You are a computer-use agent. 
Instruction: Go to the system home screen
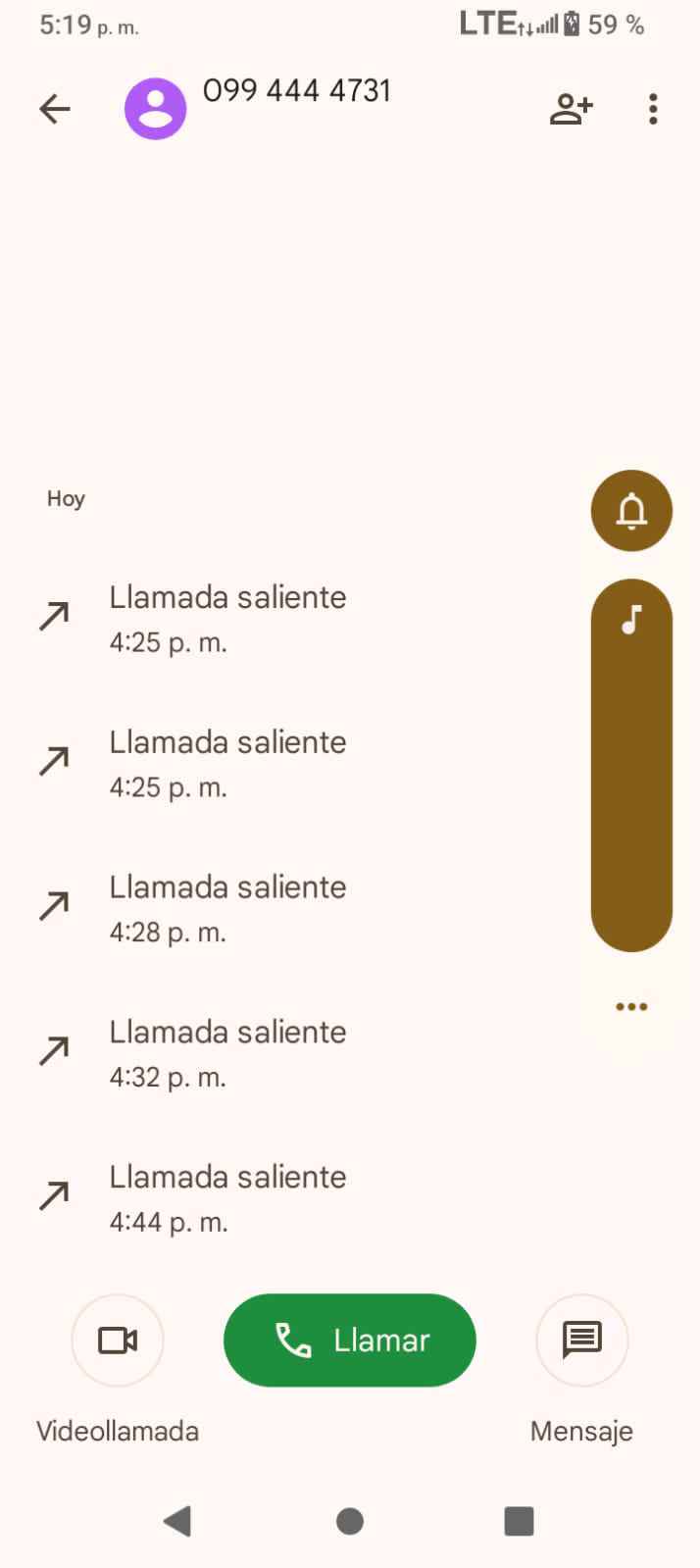click(x=350, y=1521)
